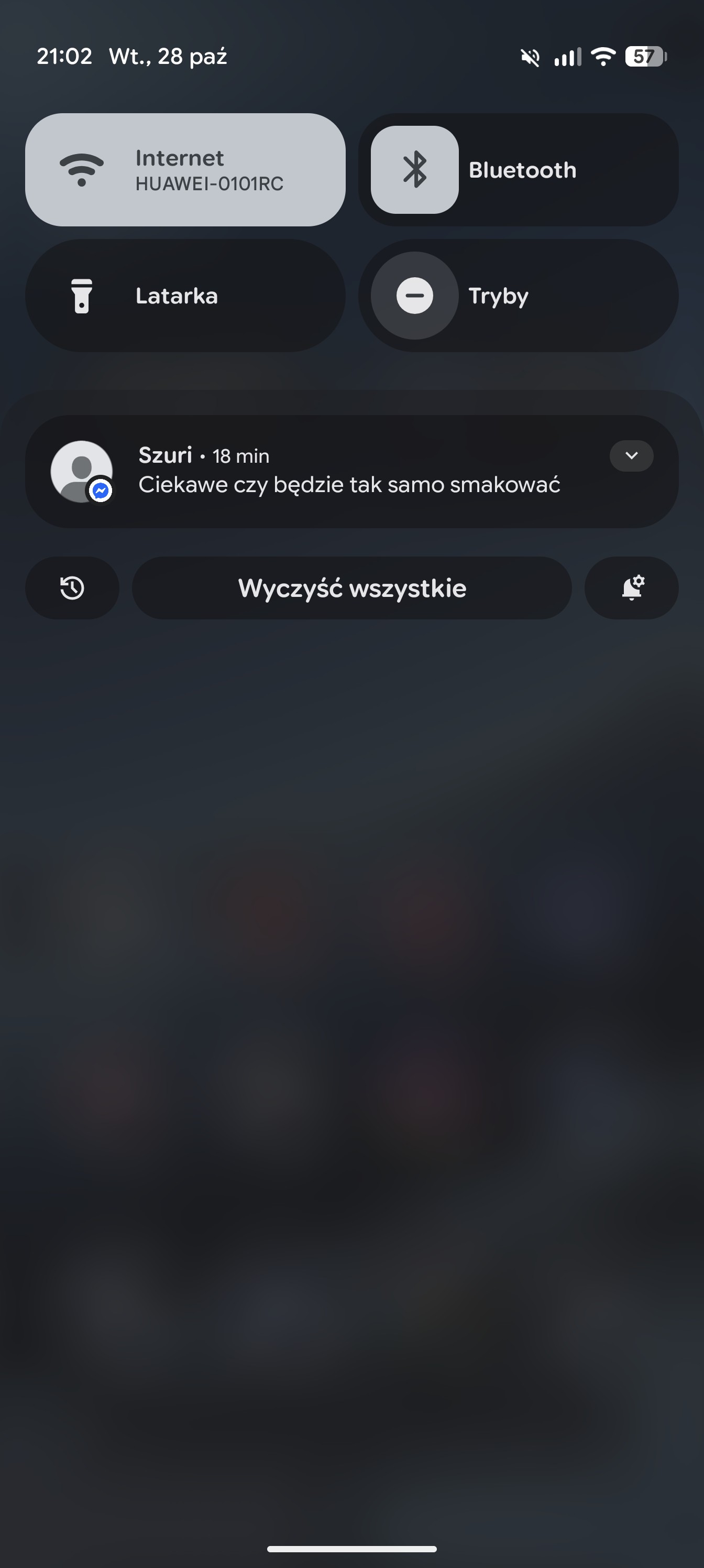Turn on the Latarka flashlight

point(185,296)
